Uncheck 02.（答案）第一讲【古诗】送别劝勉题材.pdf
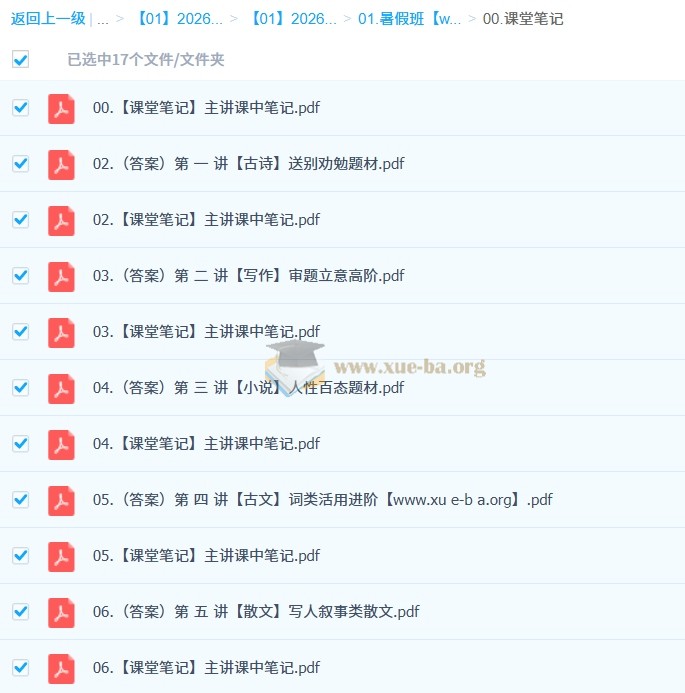The width and height of the screenshot is (685, 693). (x=20, y=163)
